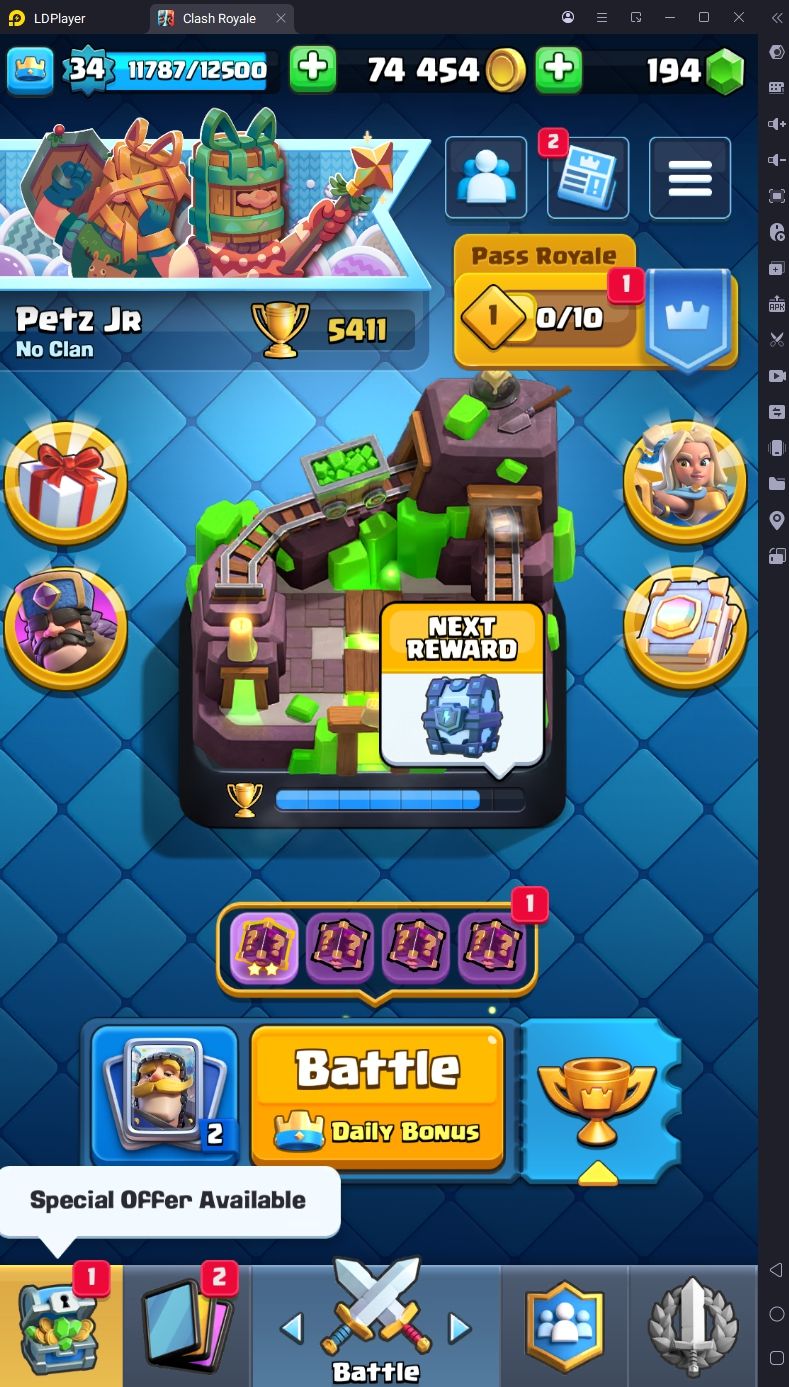Tap the green plus next to experience bar
789x1387 pixels.
pos(313,69)
